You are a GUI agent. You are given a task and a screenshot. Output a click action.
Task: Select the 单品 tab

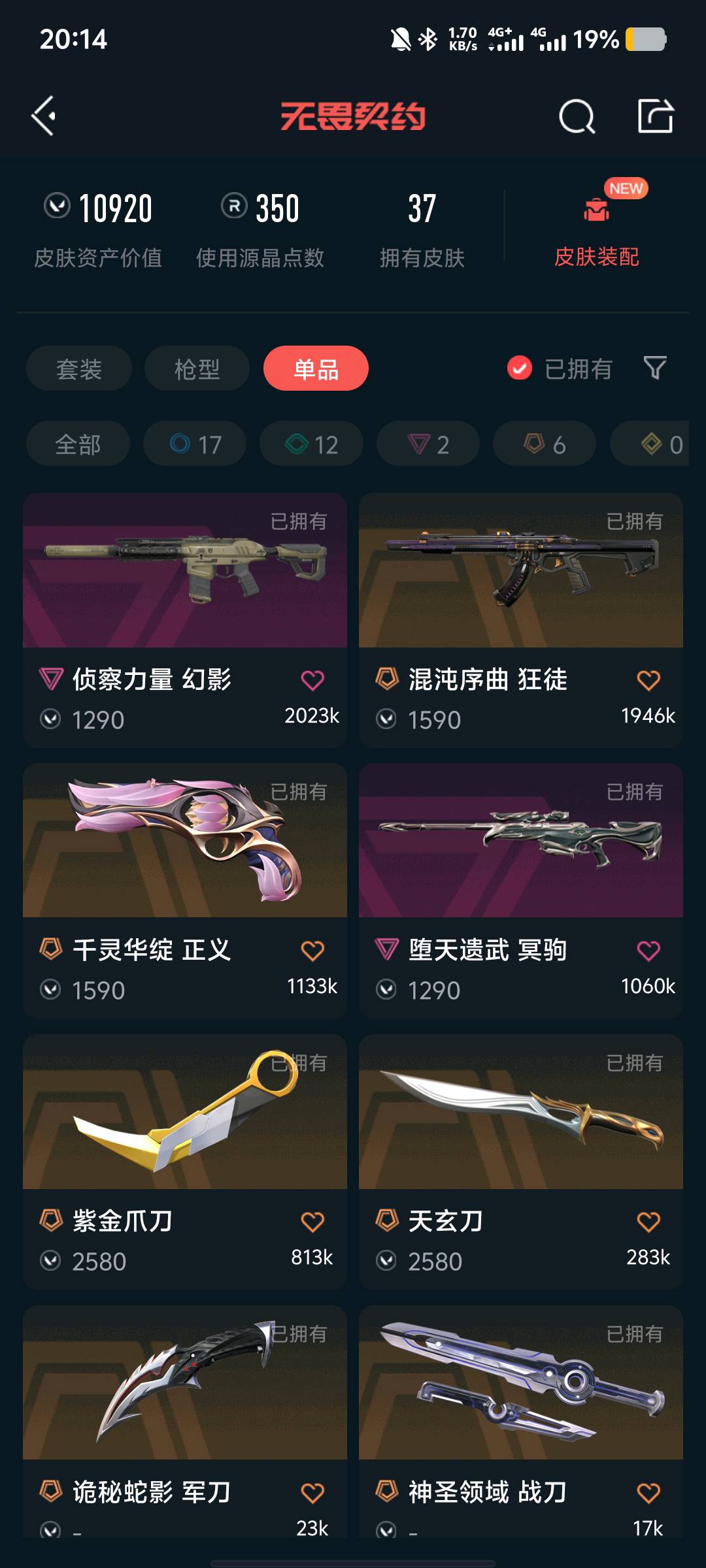coord(316,369)
